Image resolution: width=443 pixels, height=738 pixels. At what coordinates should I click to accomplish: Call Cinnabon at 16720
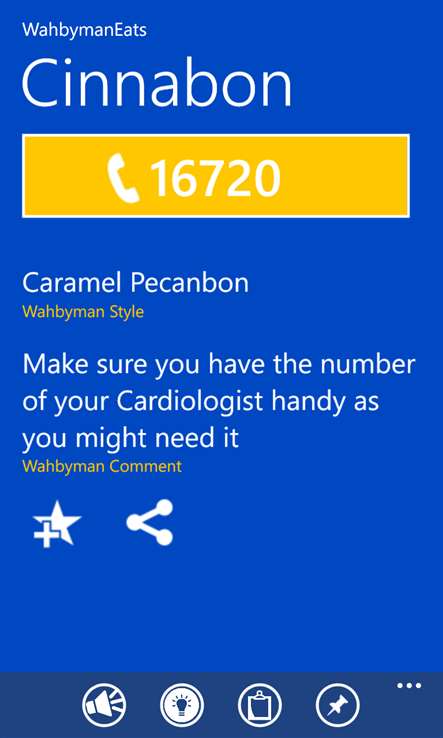click(216, 176)
